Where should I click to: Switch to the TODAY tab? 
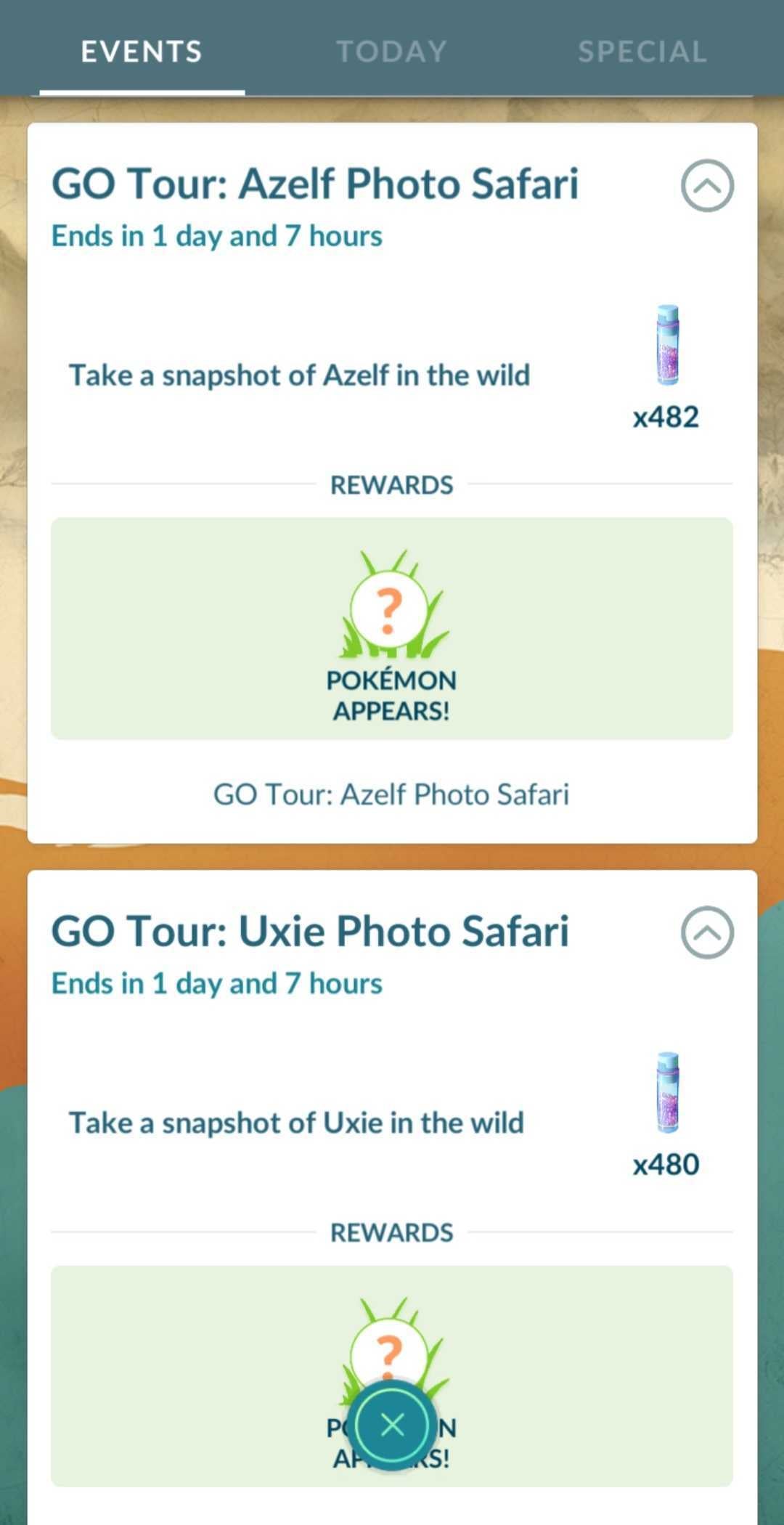click(x=391, y=51)
